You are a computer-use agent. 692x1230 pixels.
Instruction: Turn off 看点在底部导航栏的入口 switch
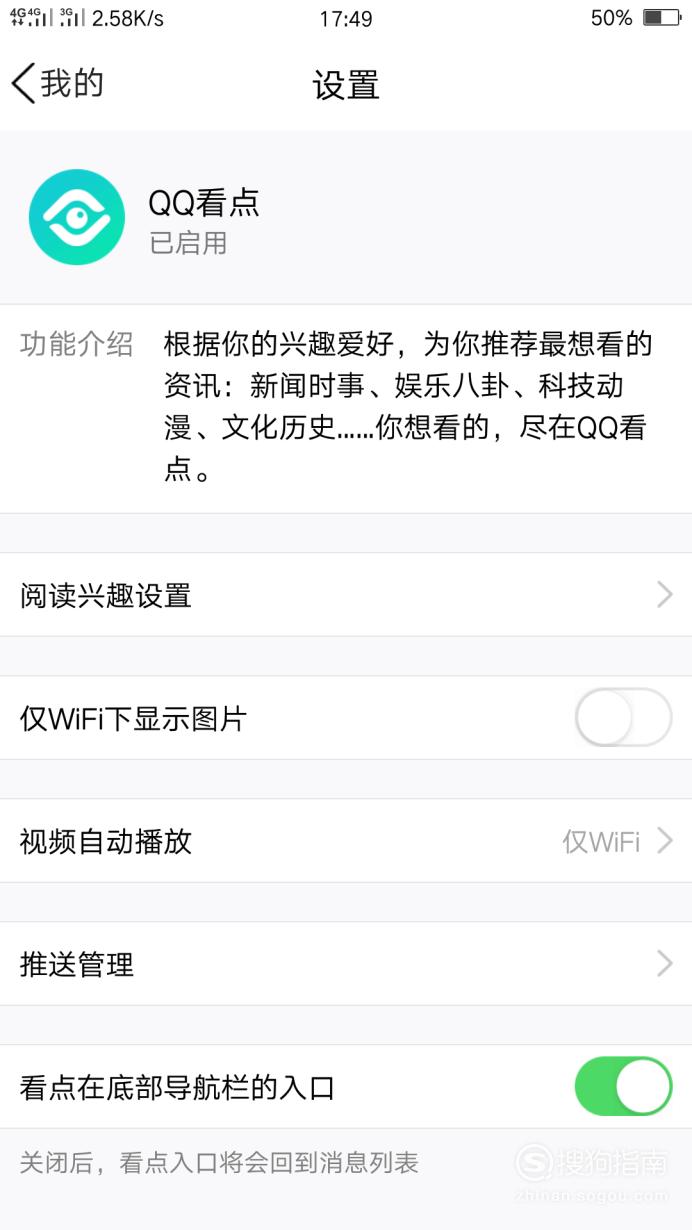pos(623,1086)
